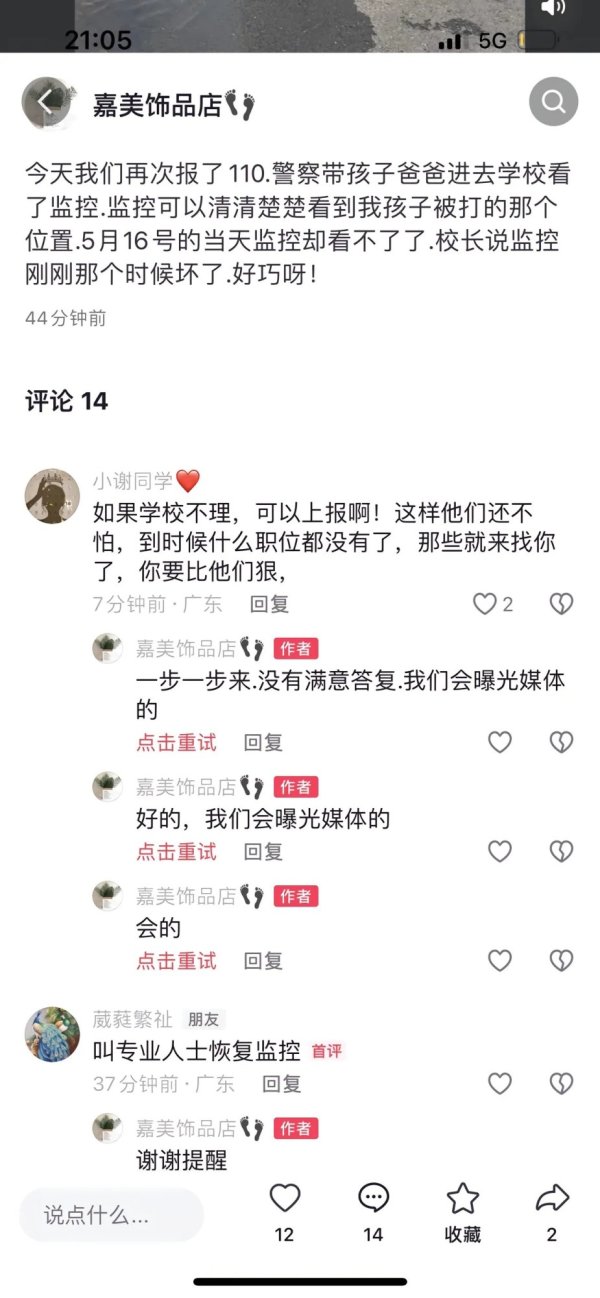This screenshot has width=600, height=1298.
Task: Open 小谢同学's profile avatar
Action: pyautogui.click(x=52, y=496)
